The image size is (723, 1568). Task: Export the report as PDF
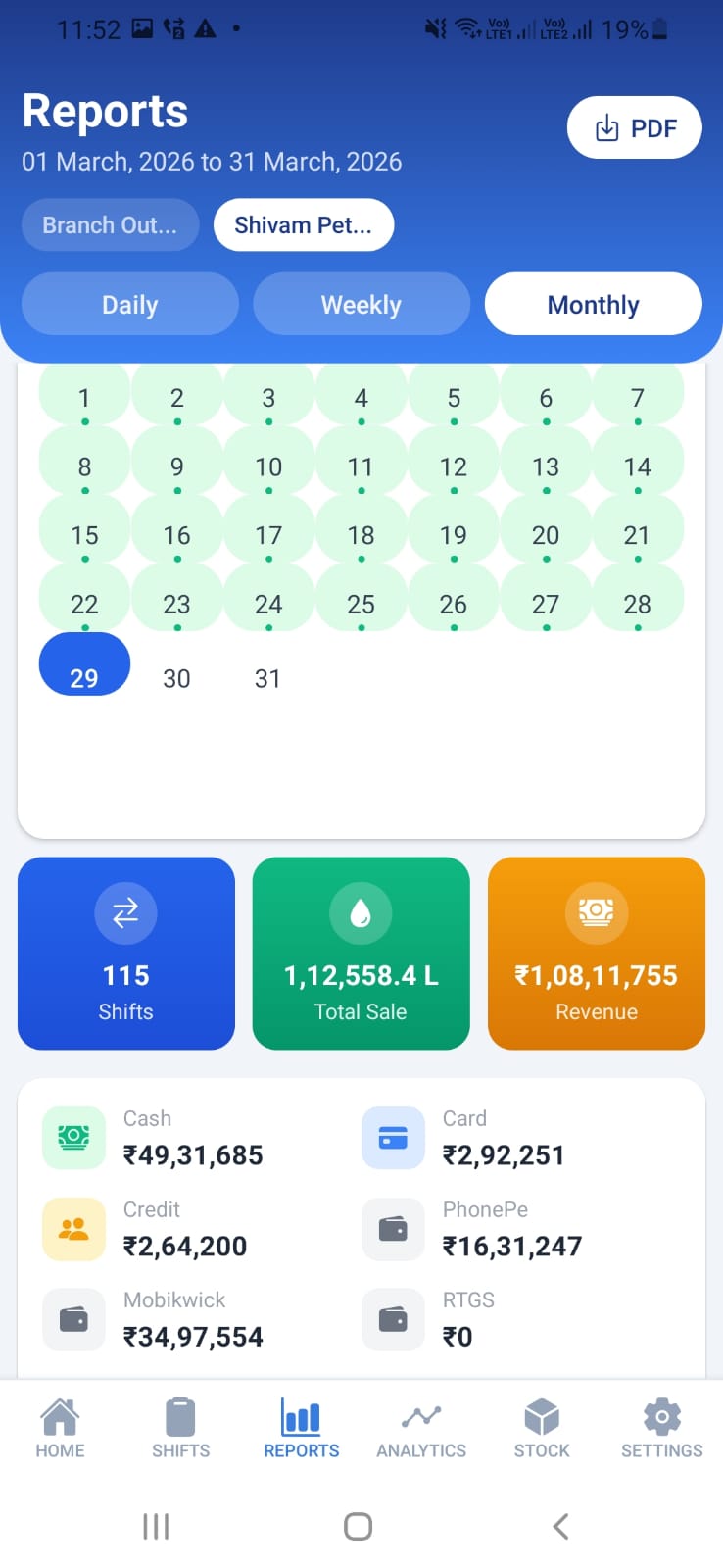point(634,127)
